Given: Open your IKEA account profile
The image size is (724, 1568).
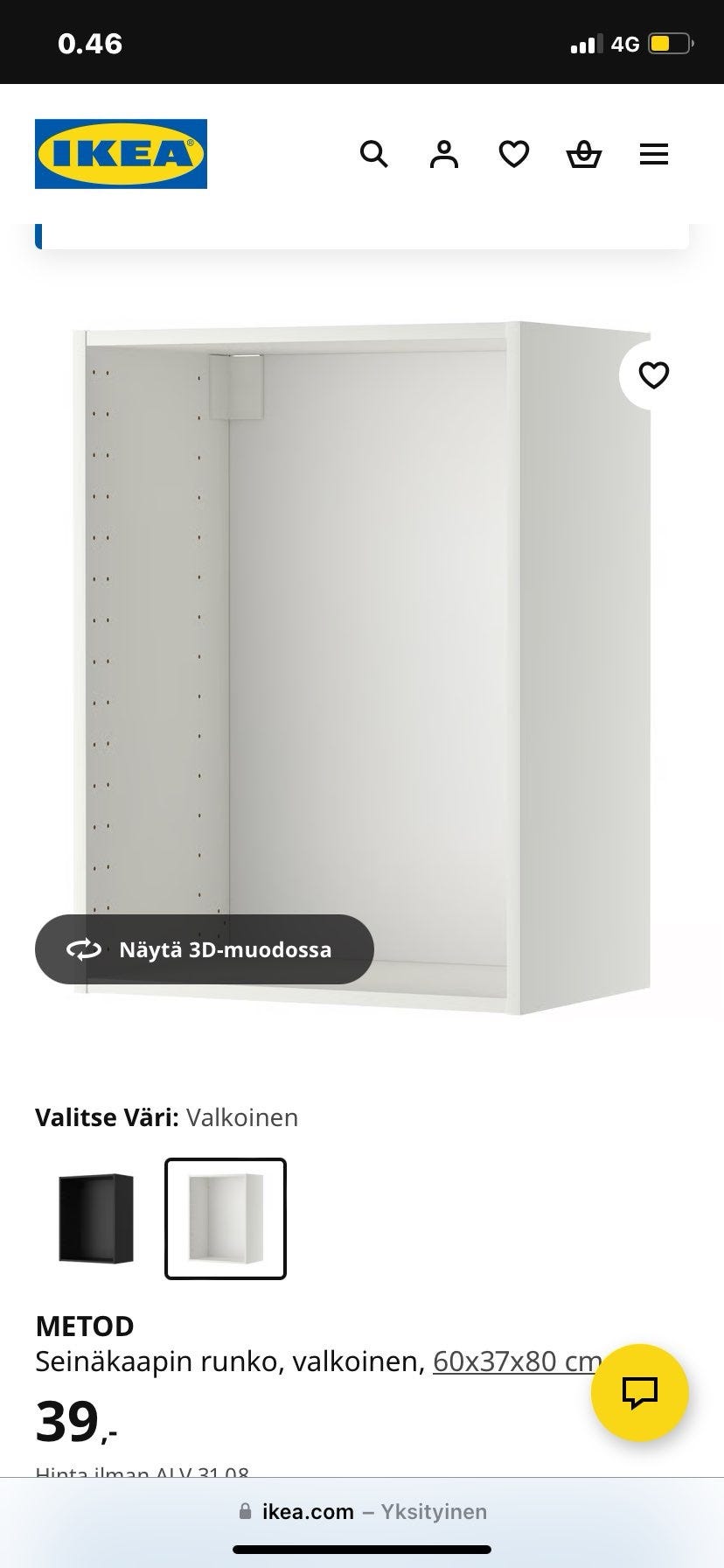Looking at the screenshot, I should pos(444,154).
